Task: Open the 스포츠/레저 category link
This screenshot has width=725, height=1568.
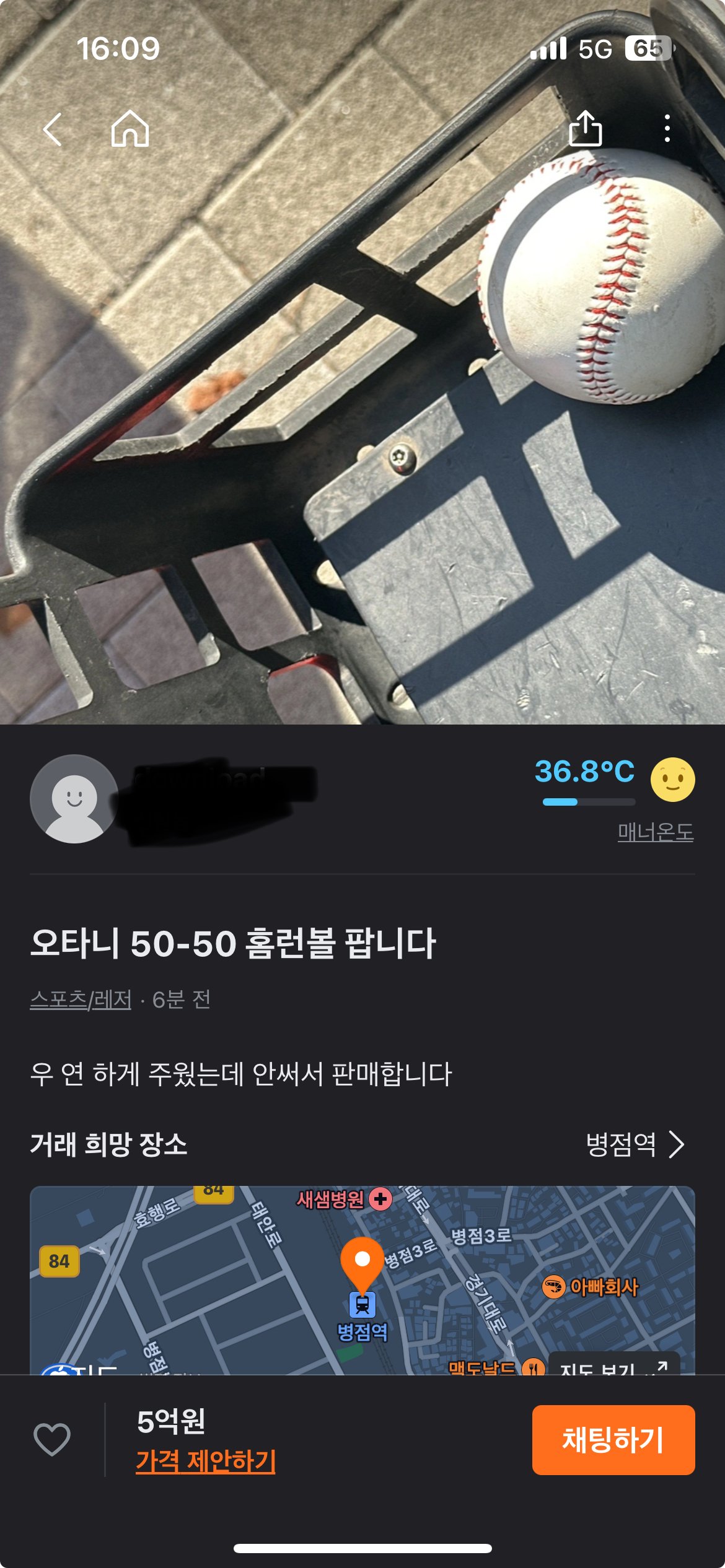Action: (x=81, y=1000)
